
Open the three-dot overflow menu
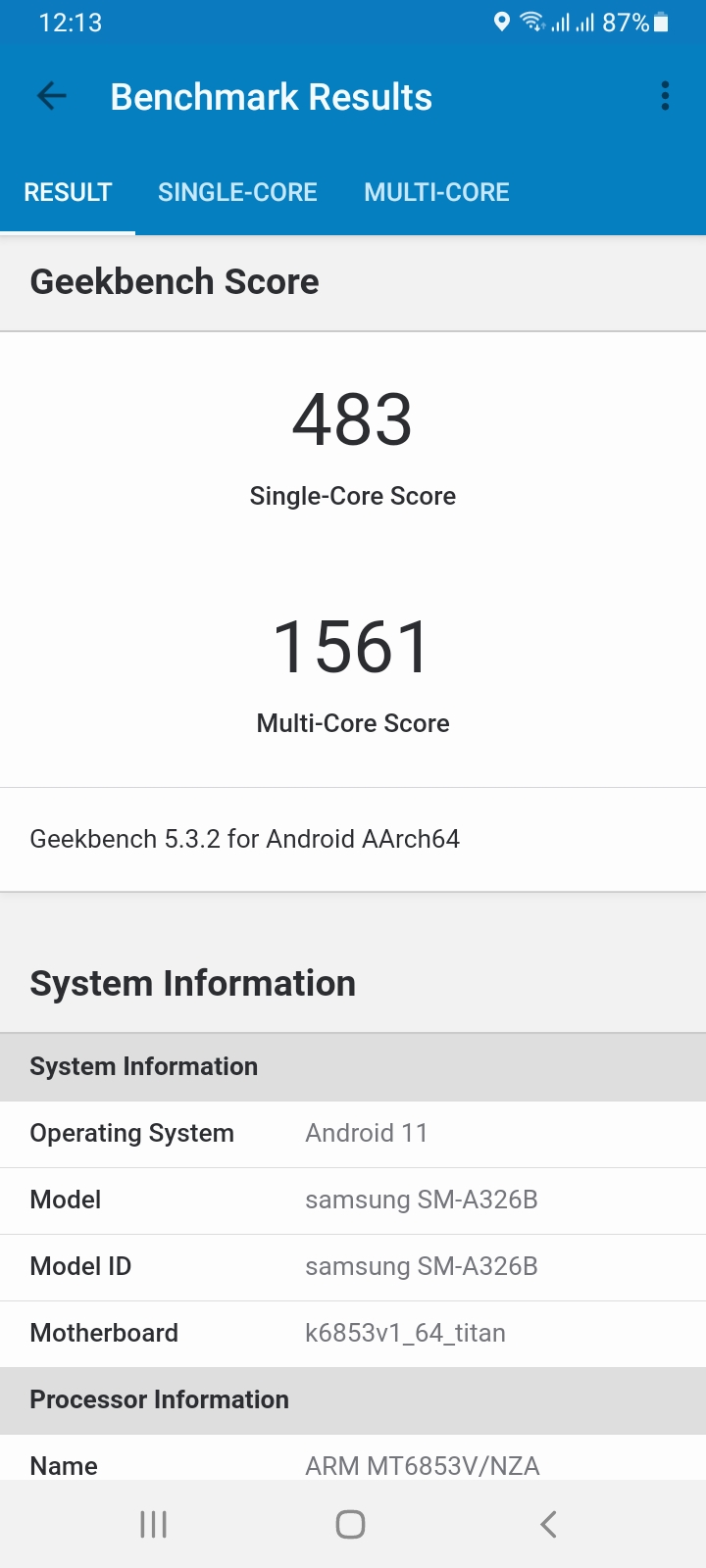coord(665,96)
